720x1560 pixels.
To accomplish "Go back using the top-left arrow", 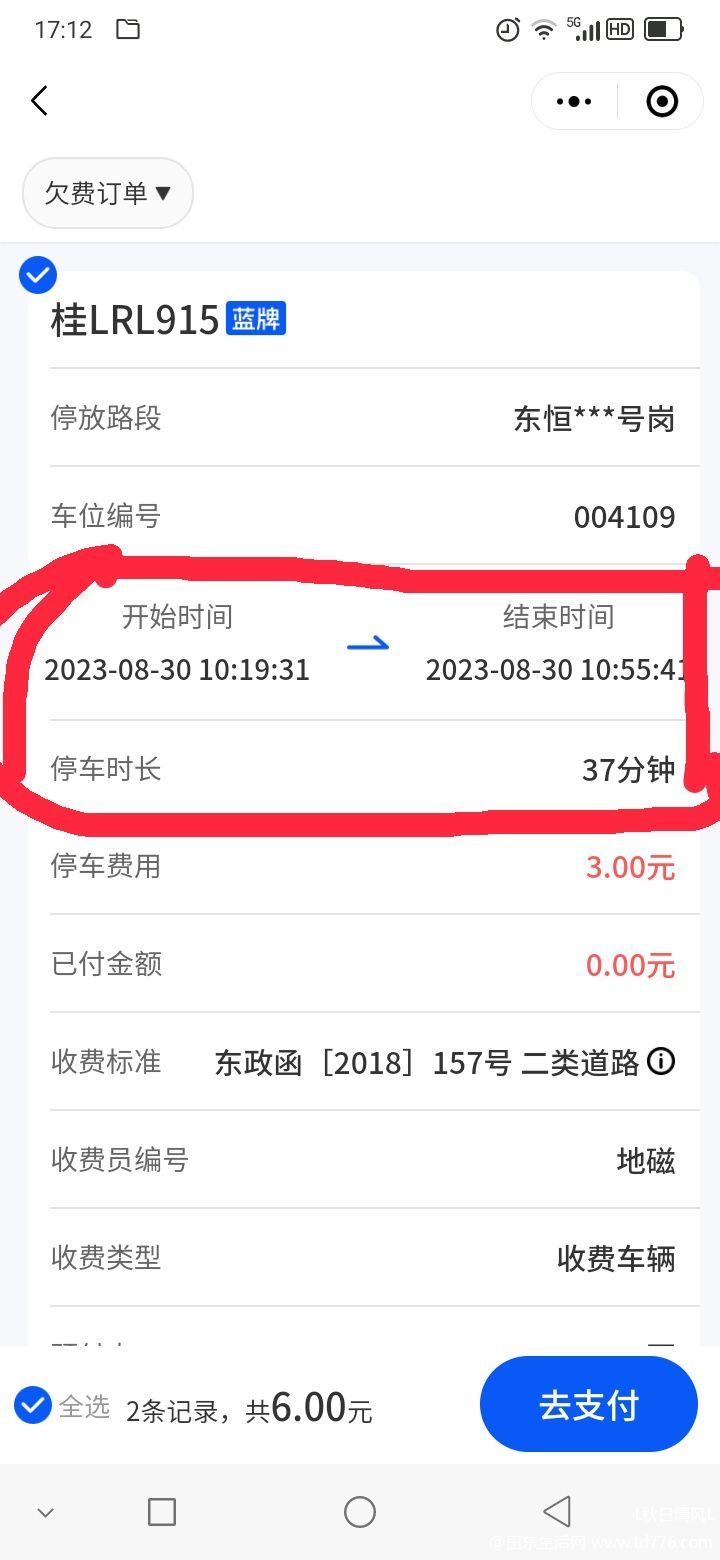I will coord(39,101).
